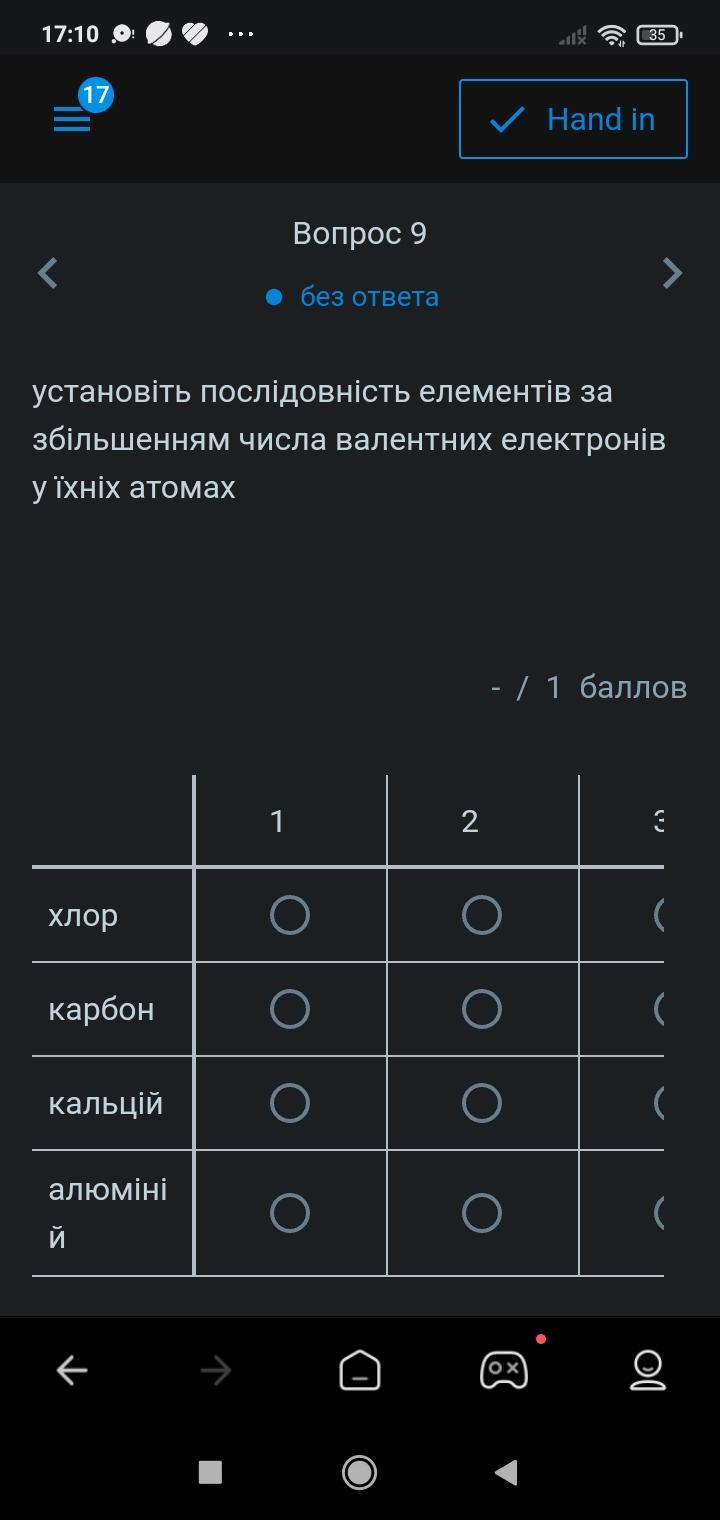Go to the previous question

pyautogui.click(x=47, y=273)
